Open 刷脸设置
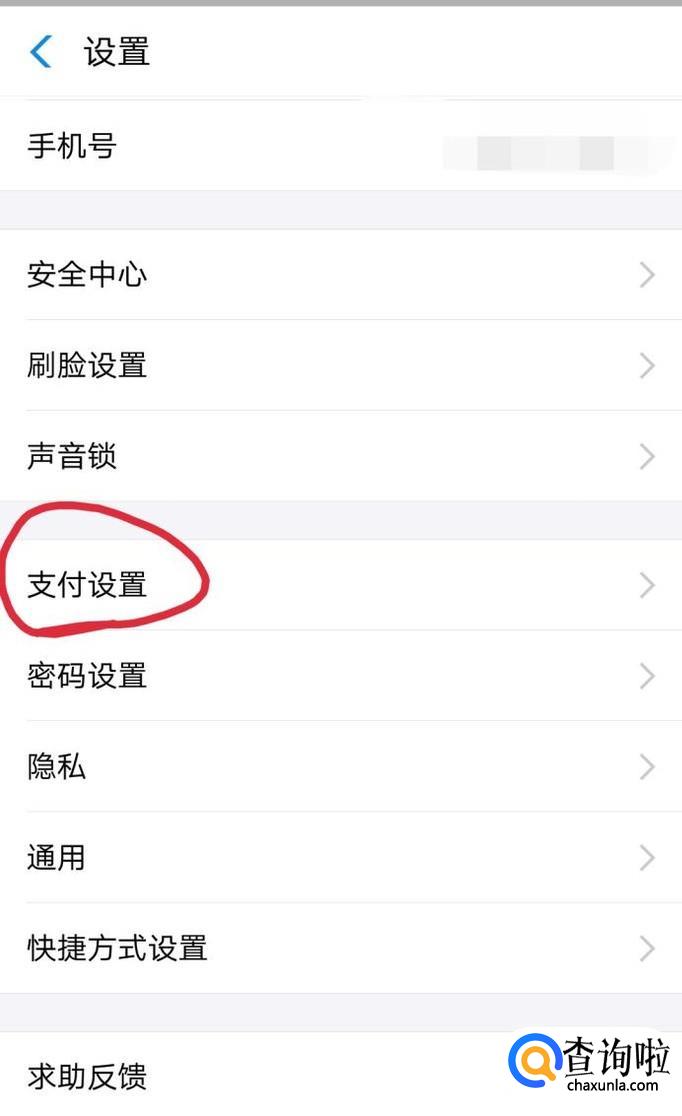Viewport: 682px width, 1116px height. (341, 365)
